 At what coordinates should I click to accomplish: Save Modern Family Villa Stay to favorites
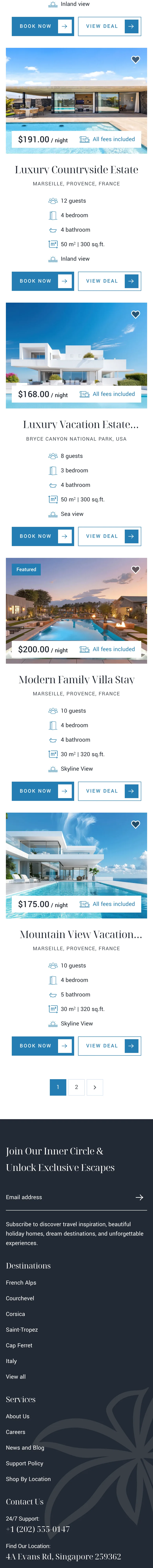click(x=135, y=570)
